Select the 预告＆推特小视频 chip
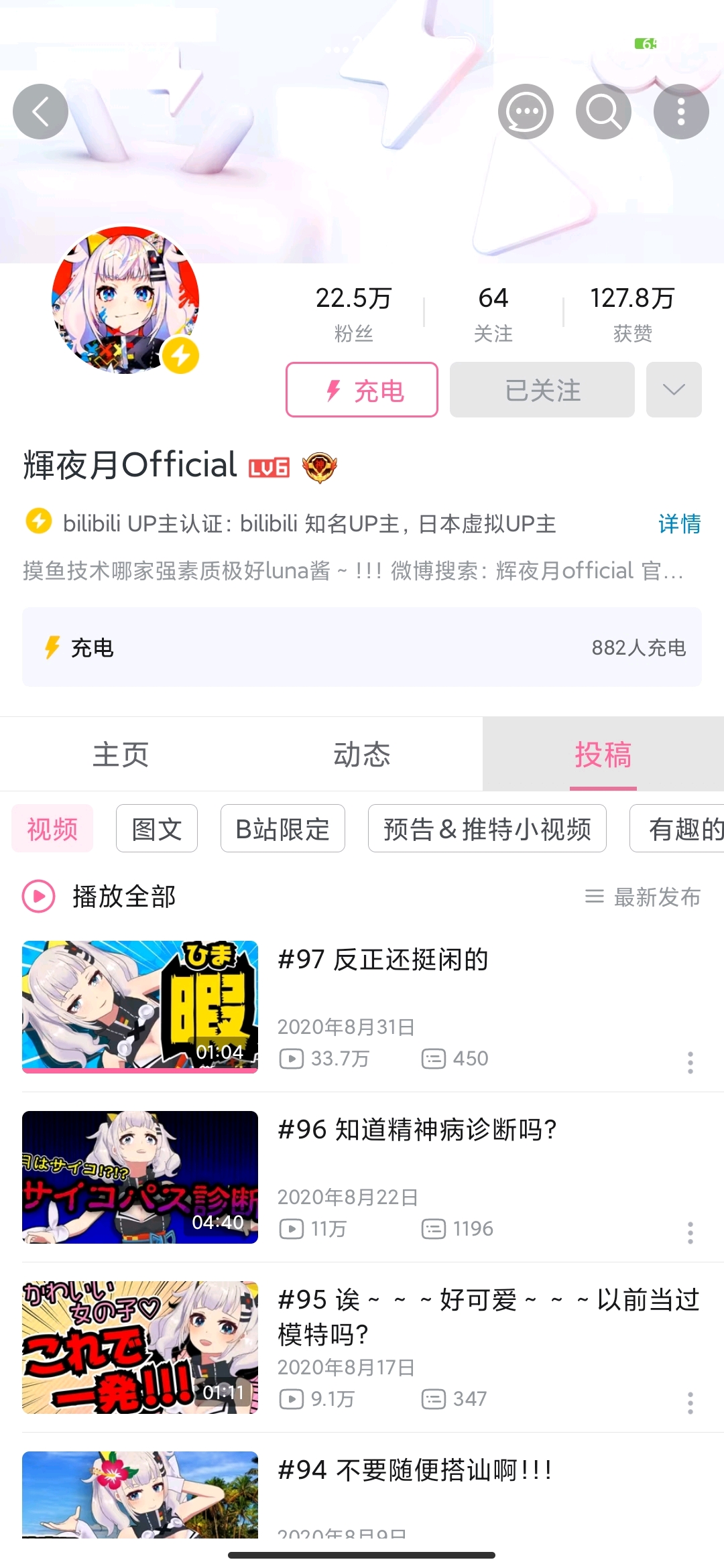Screen dimensions: 724x1568 487,829
